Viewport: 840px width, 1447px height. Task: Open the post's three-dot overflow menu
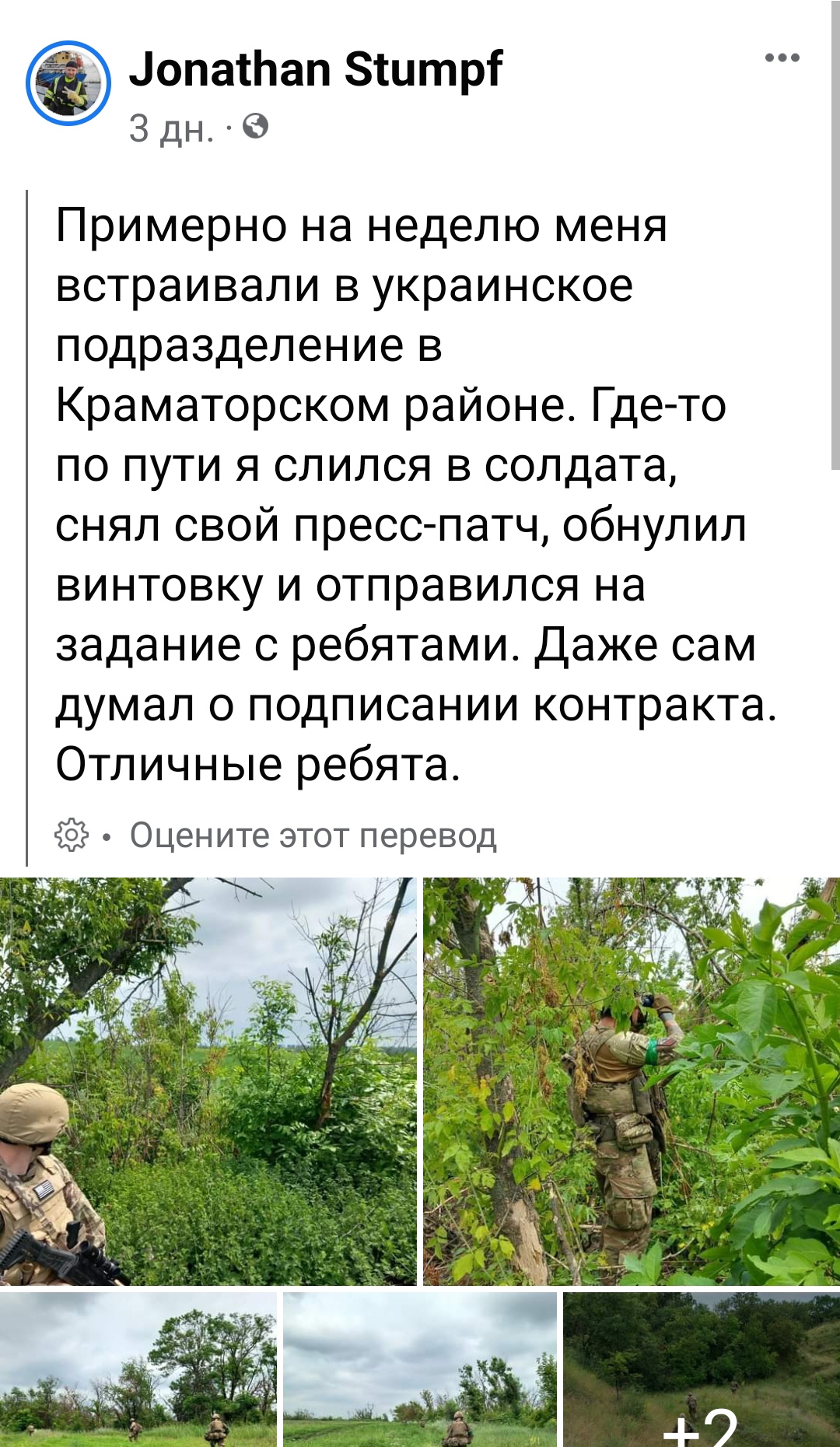click(782, 58)
